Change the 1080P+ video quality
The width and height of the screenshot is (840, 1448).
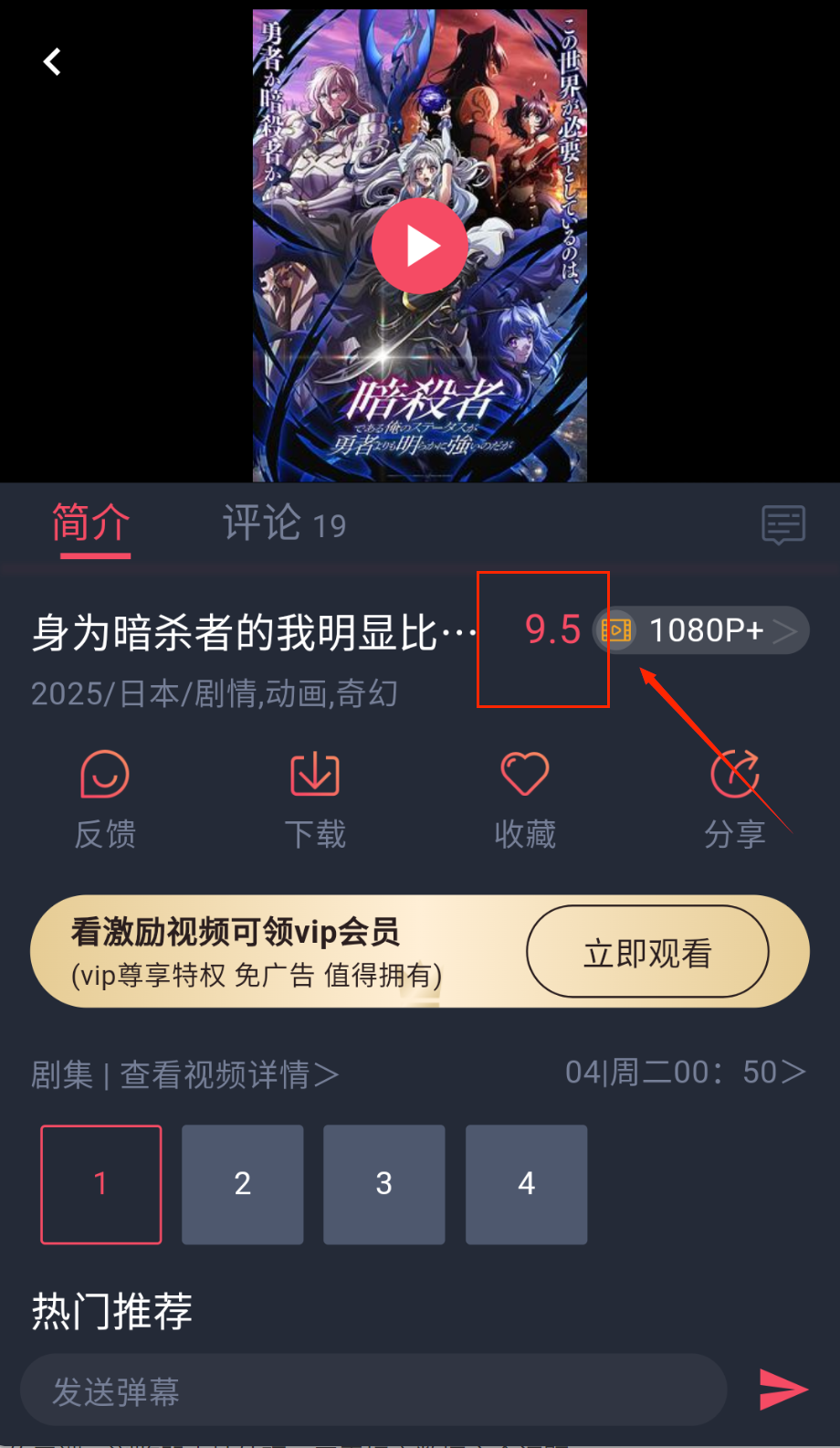(x=703, y=630)
